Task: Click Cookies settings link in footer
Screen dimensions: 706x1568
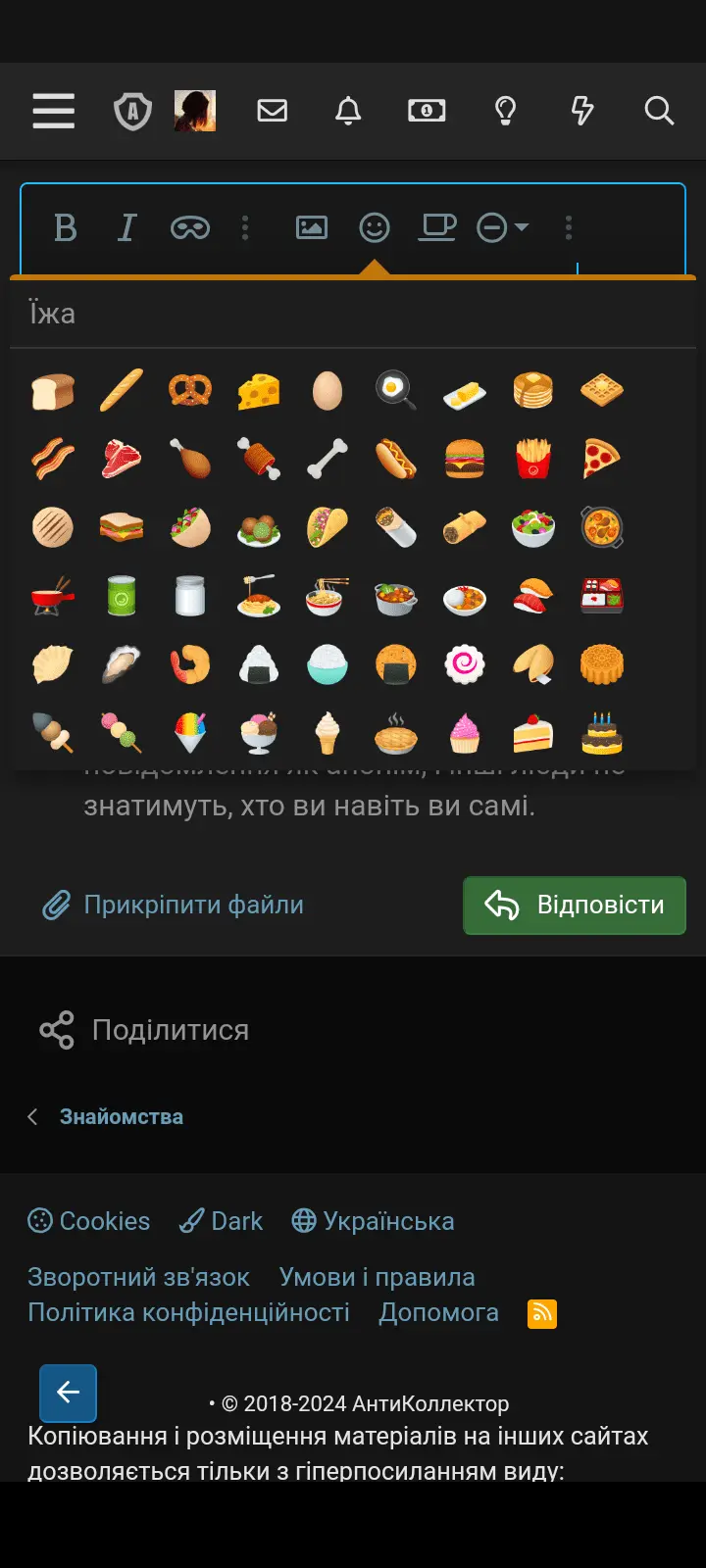Action: [x=88, y=1221]
